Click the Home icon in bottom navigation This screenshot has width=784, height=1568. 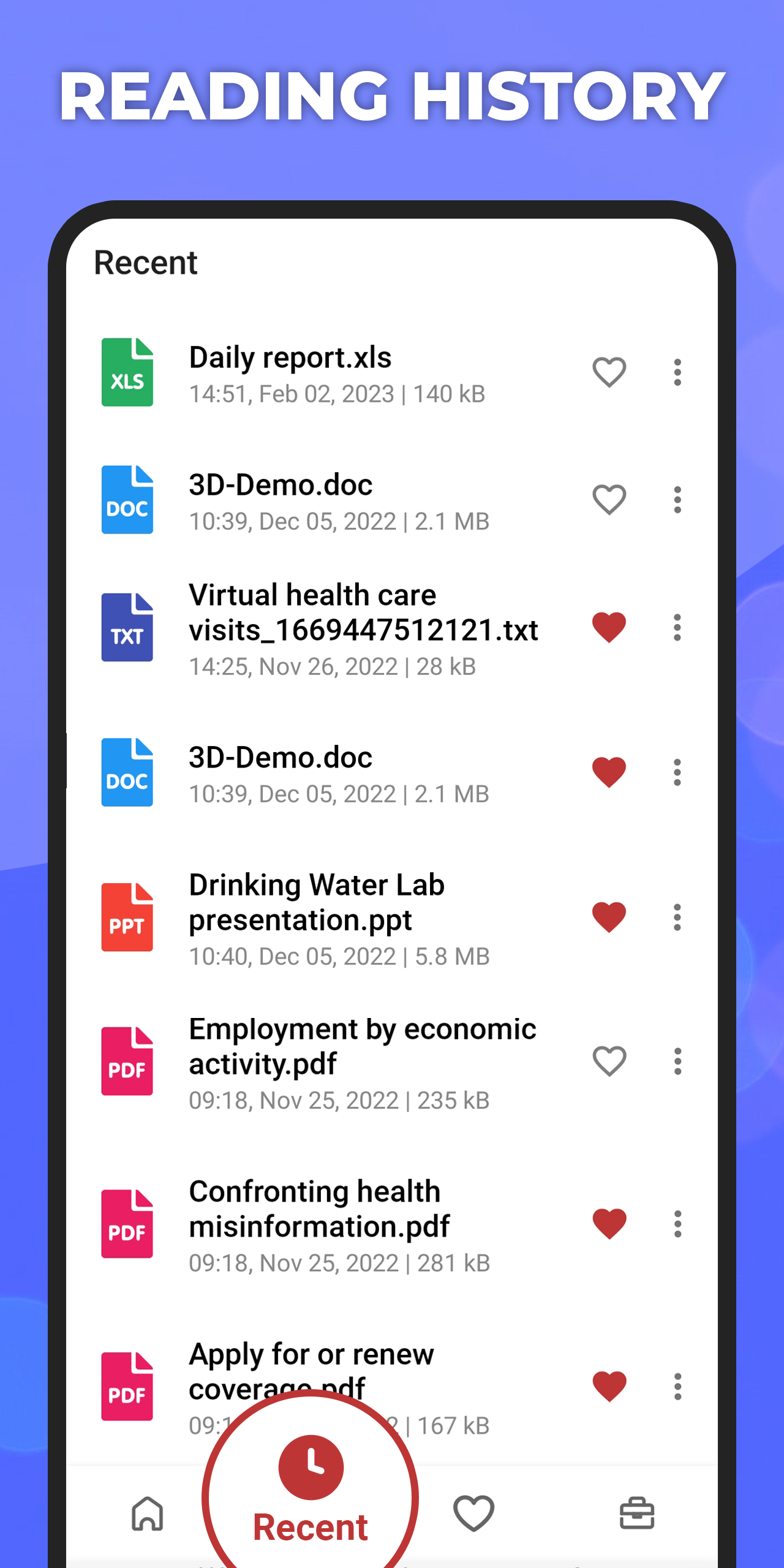coord(147,1513)
